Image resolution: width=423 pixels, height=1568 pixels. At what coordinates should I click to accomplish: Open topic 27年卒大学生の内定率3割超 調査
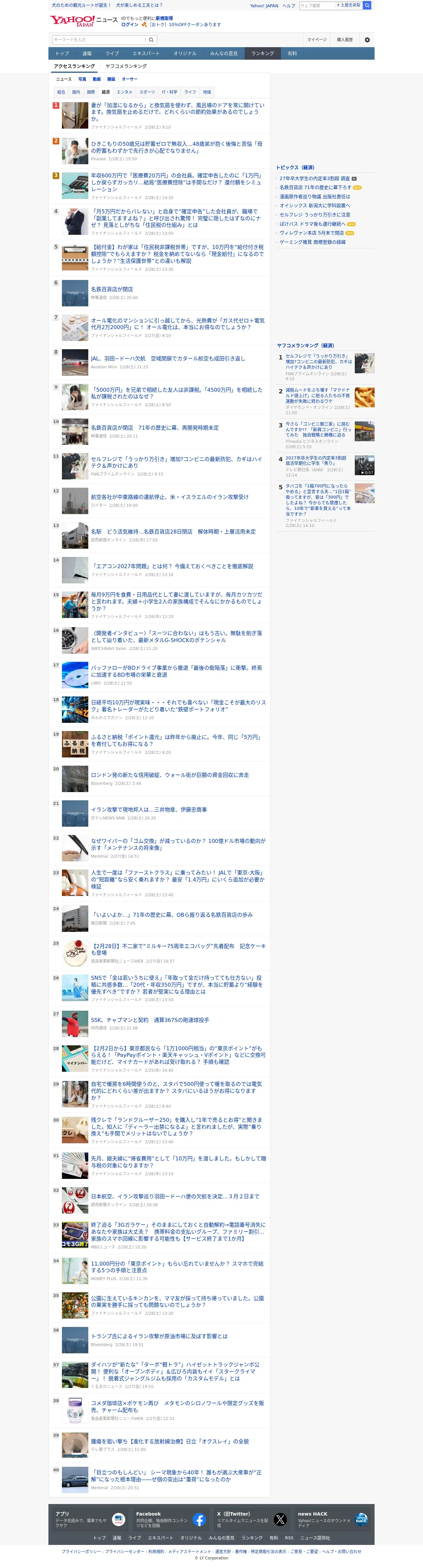click(315, 178)
